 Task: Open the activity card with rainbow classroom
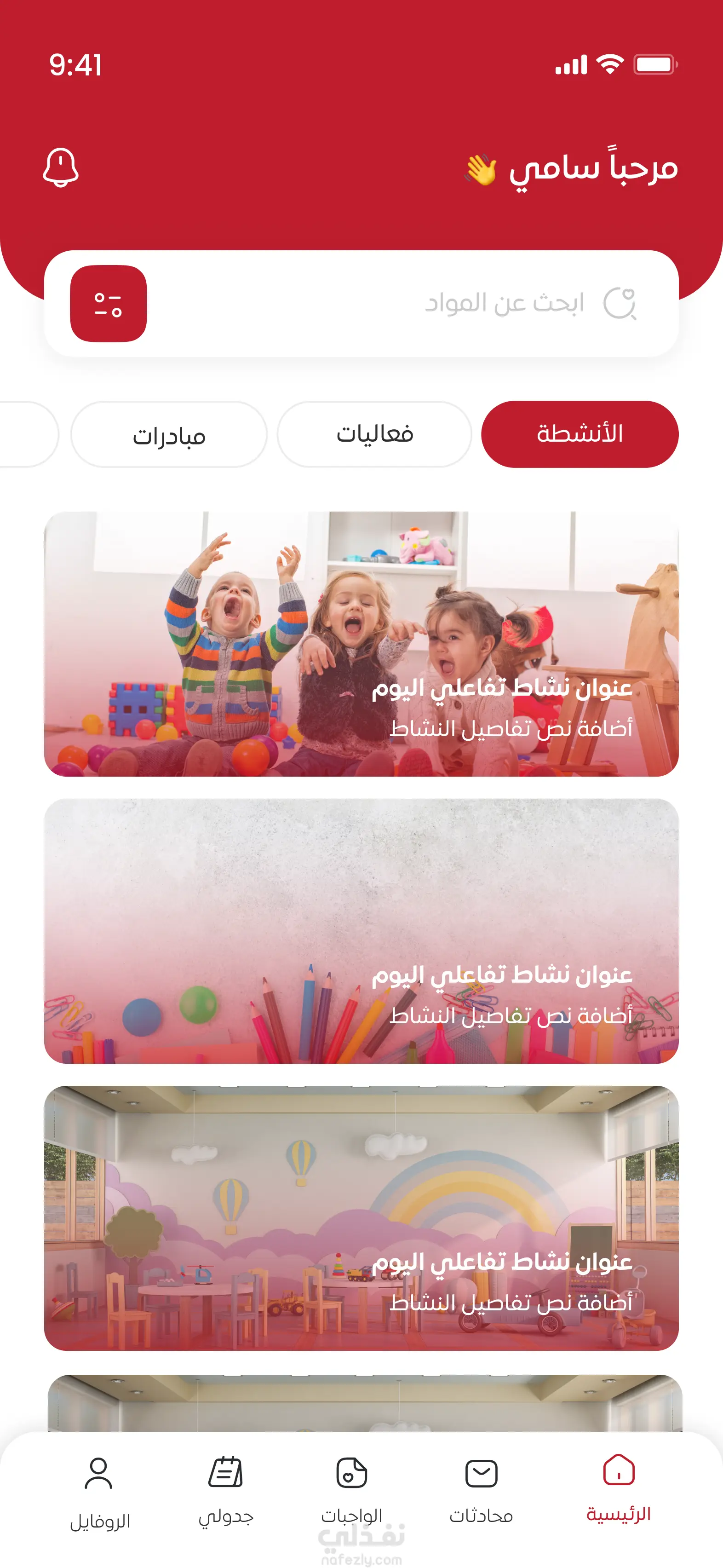tap(361, 1217)
